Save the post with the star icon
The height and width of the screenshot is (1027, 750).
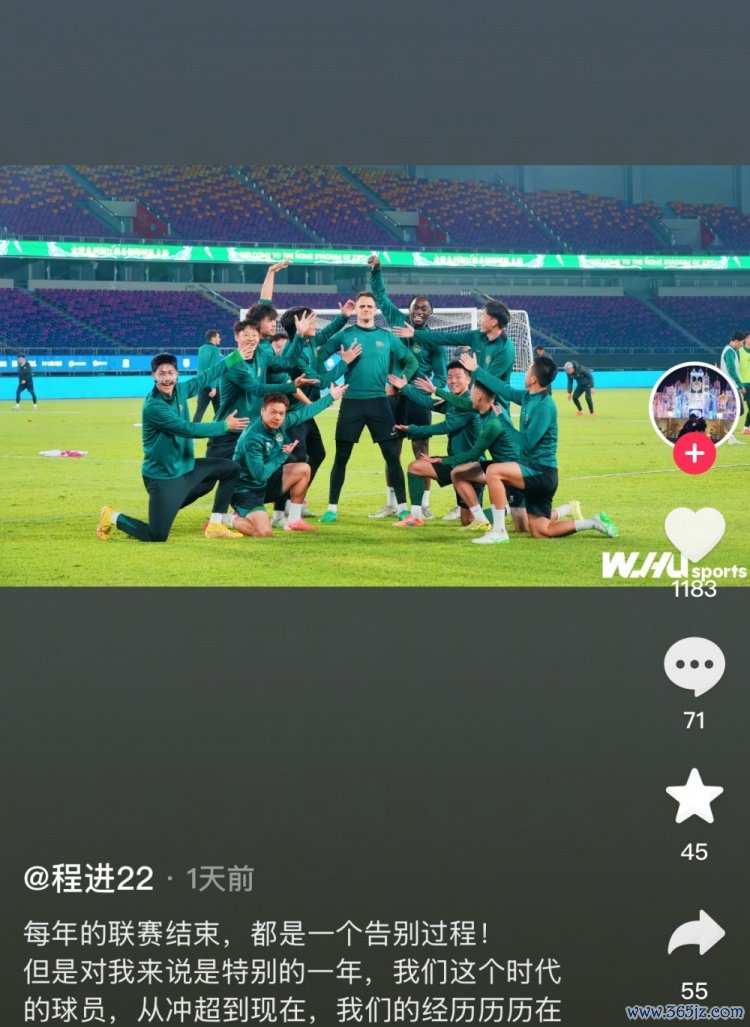pos(694,797)
